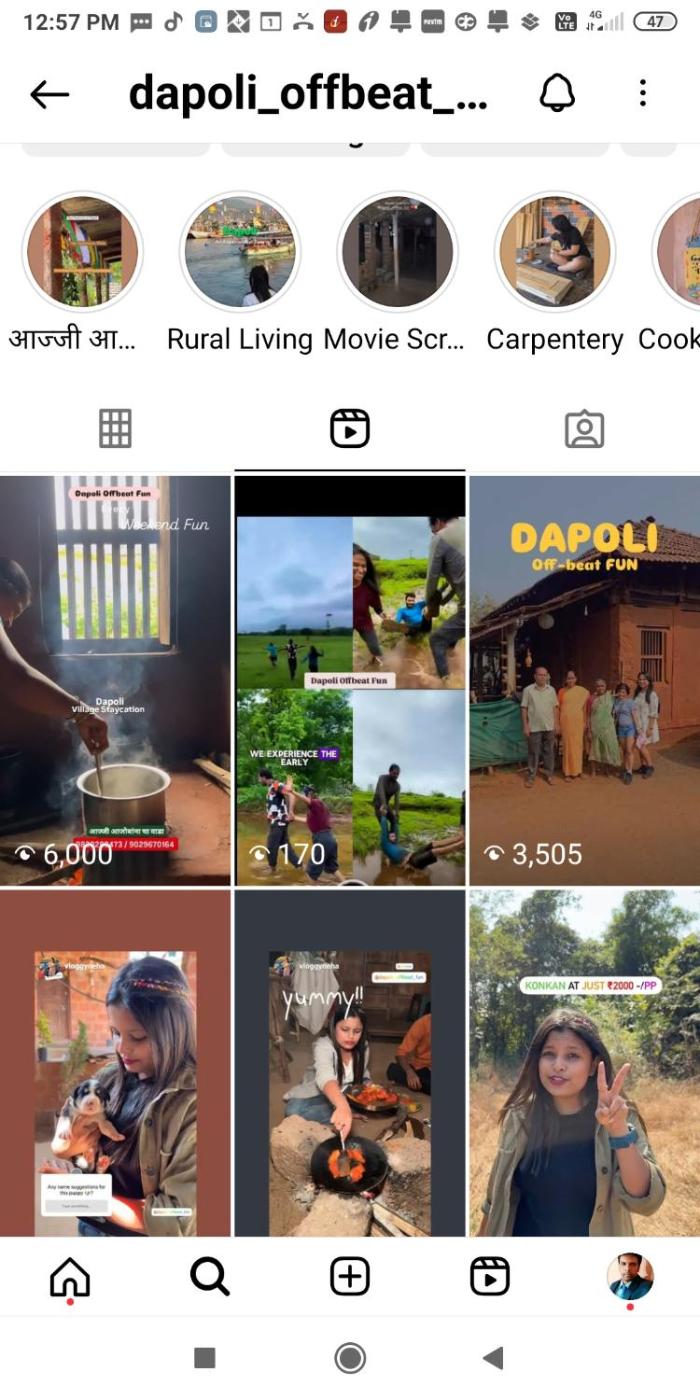Viewport: 700px width, 1400px height.
Task: Open the 'yummy!!' cooking reel
Action: point(350,1062)
